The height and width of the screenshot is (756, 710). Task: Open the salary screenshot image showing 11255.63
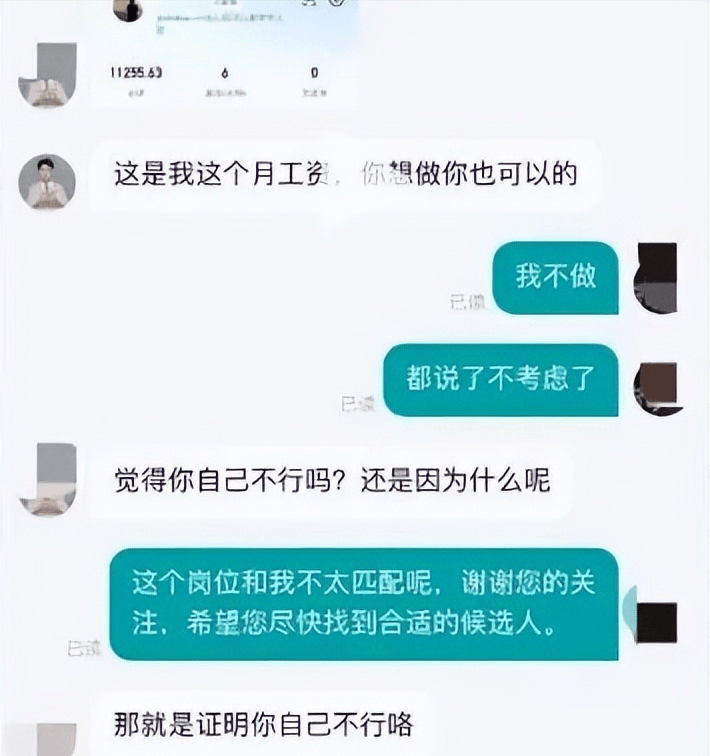[x=225, y=55]
